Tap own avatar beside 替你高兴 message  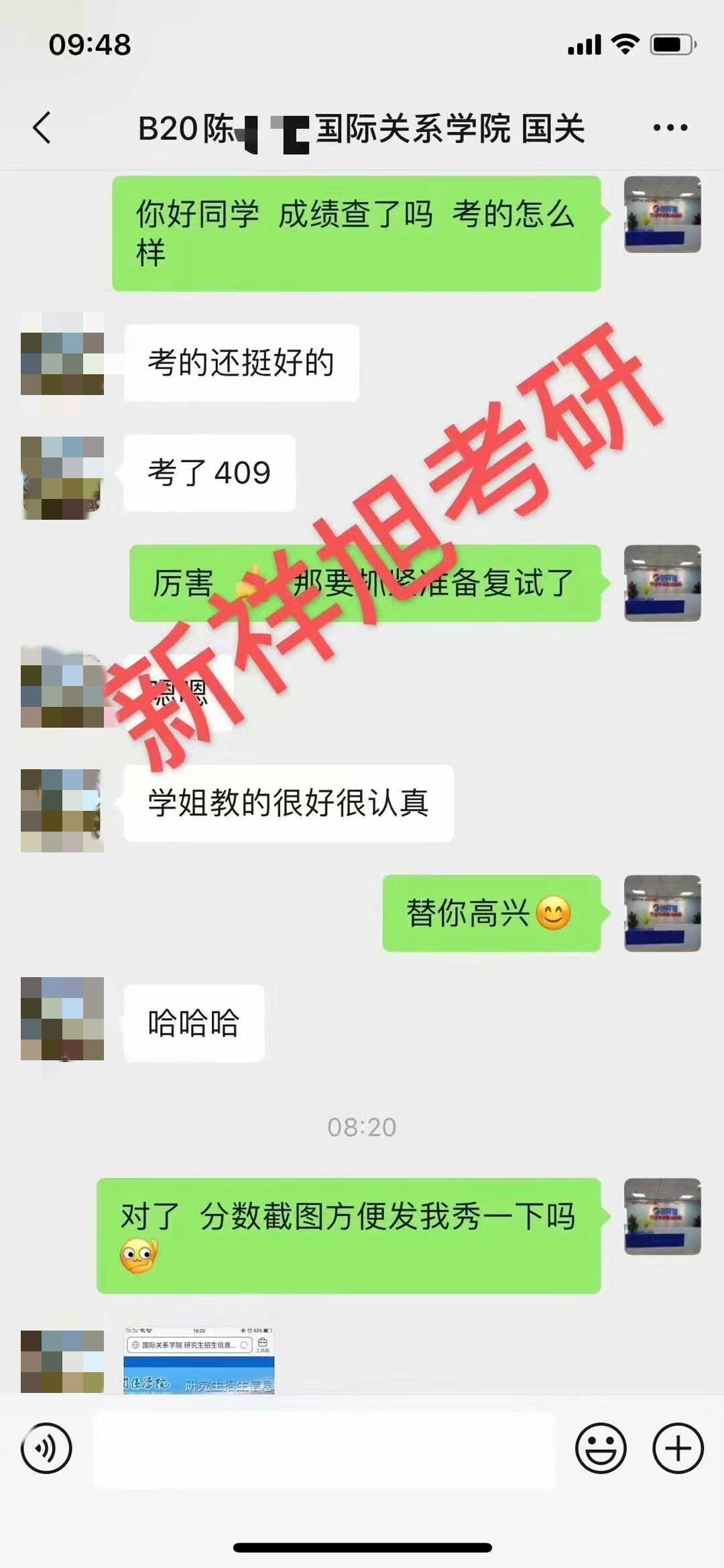click(662, 913)
